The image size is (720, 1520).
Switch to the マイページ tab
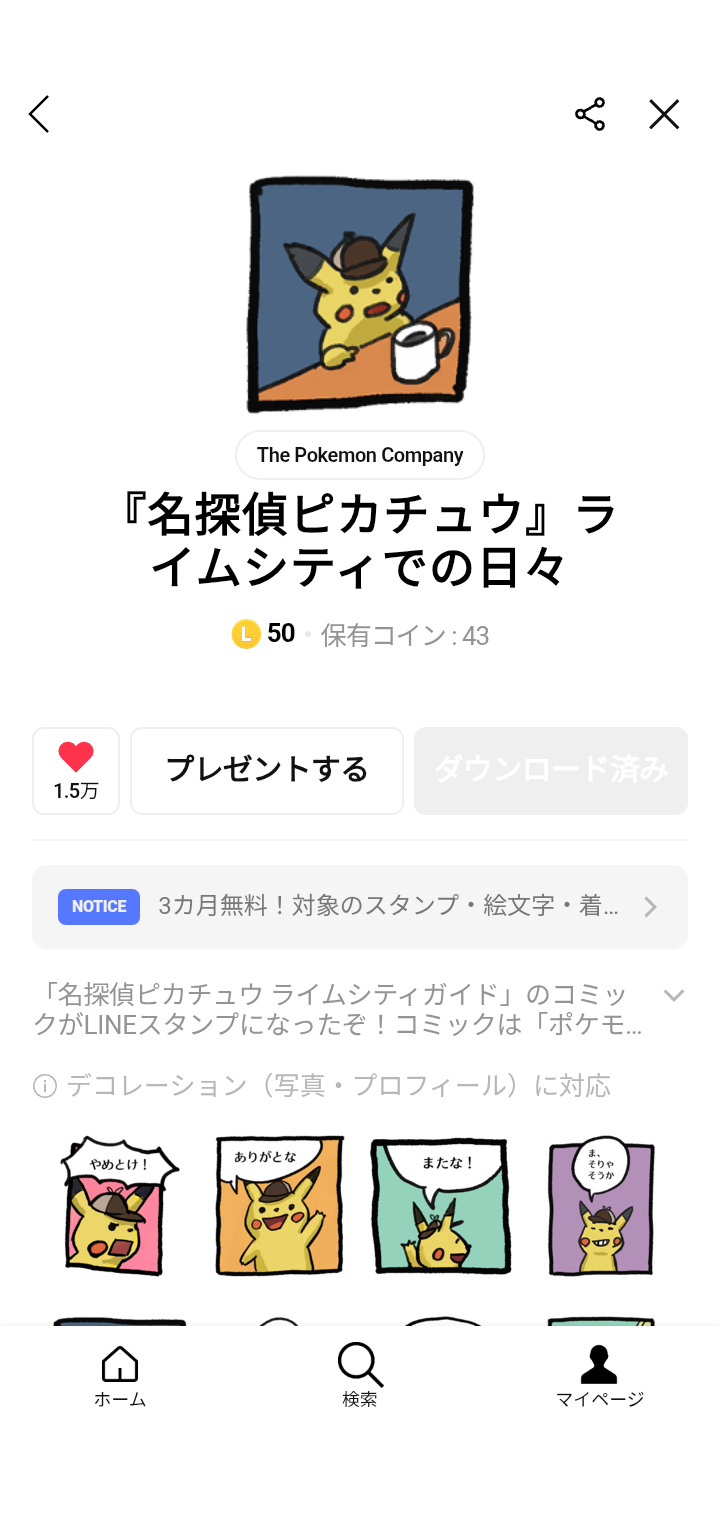click(x=600, y=1377)
